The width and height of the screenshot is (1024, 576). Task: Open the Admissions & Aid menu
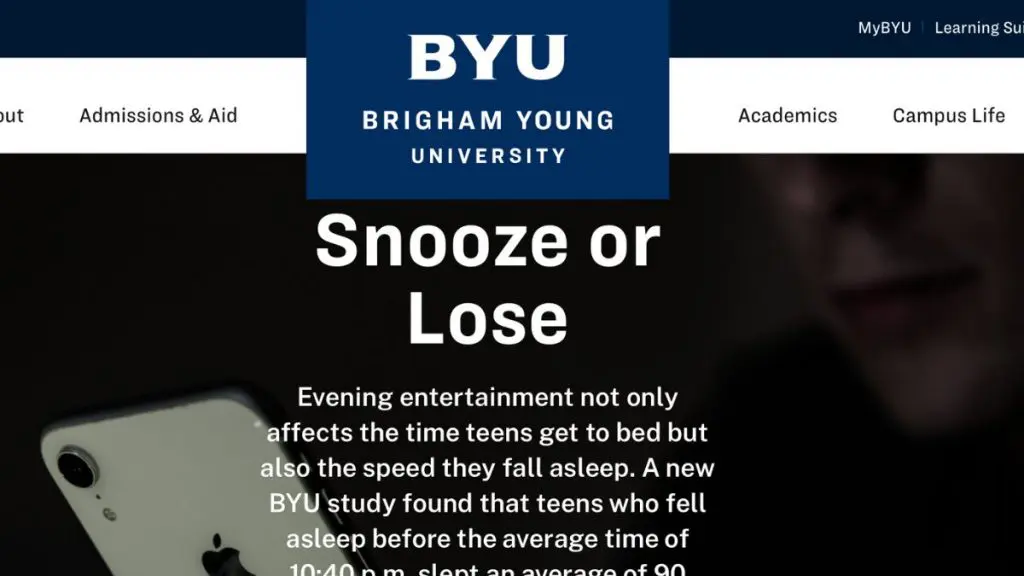coord(158,115)
